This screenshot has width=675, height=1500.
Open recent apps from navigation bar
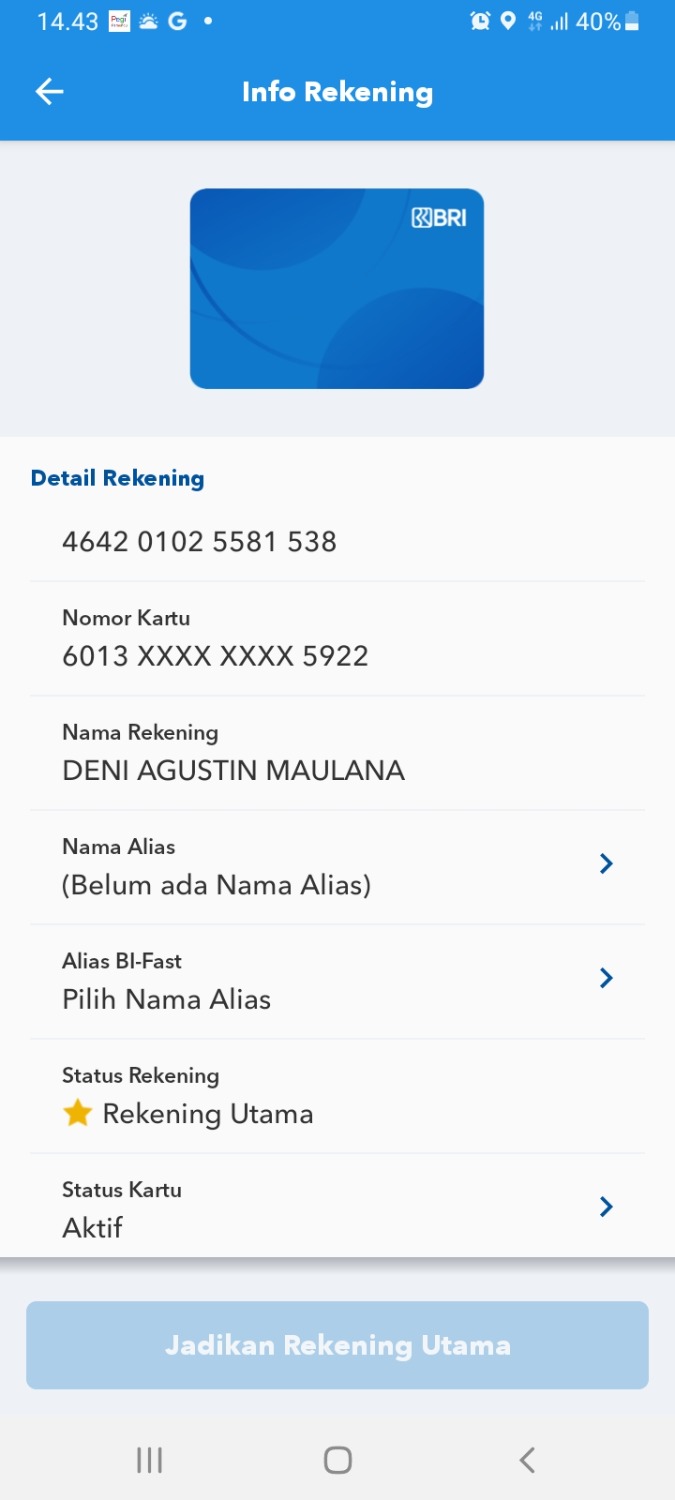coord(149,1460)
